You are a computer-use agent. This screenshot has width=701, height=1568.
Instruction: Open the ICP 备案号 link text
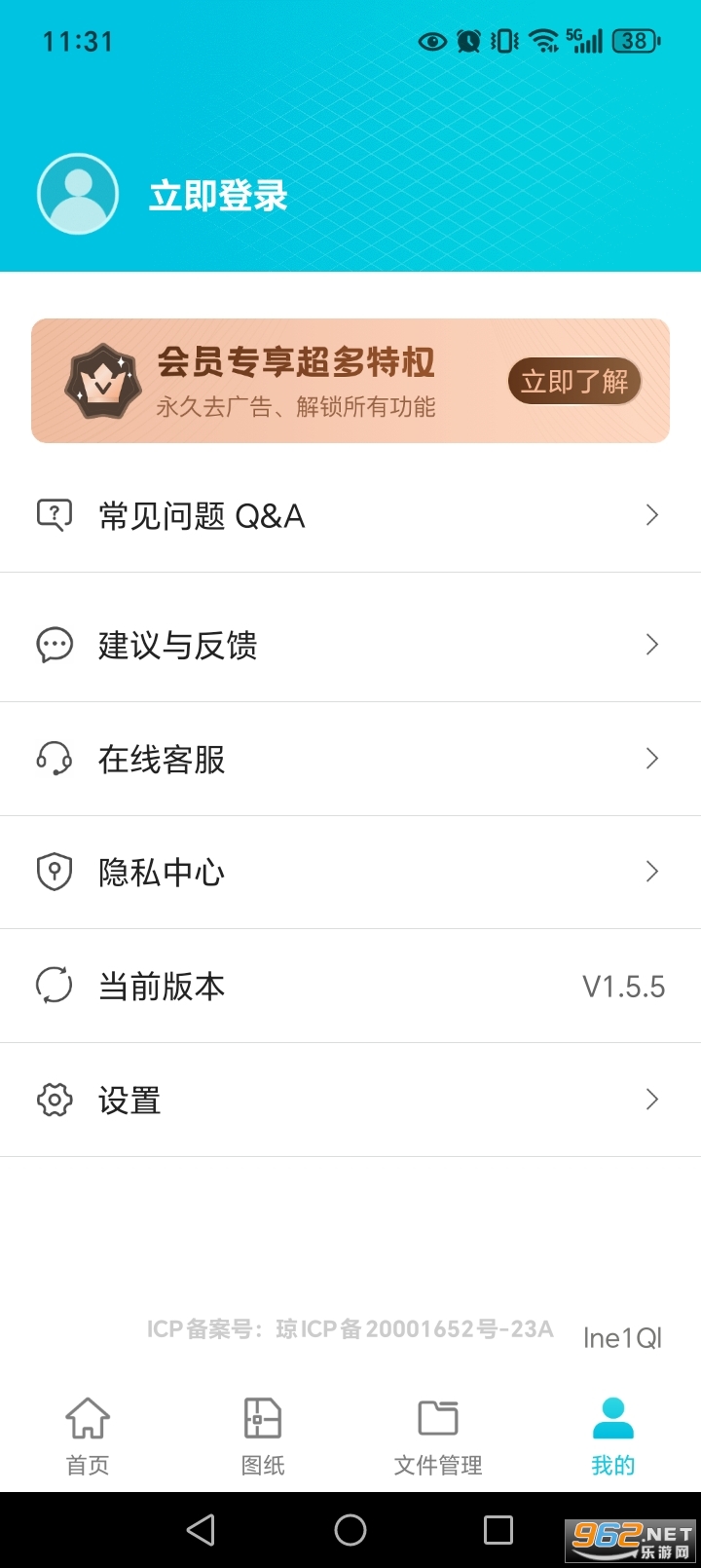[348, 1327]
